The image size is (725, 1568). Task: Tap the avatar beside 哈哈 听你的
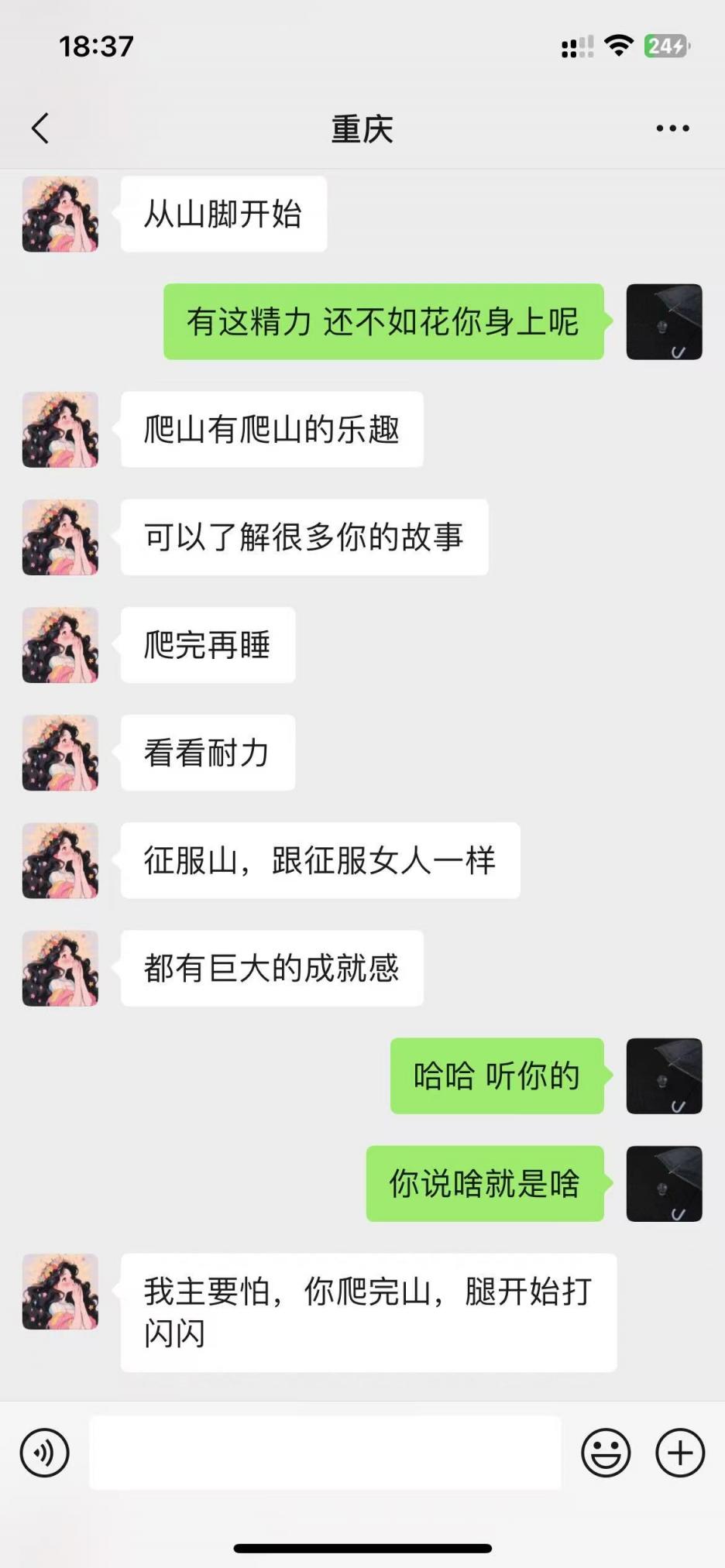point(664,1076)
